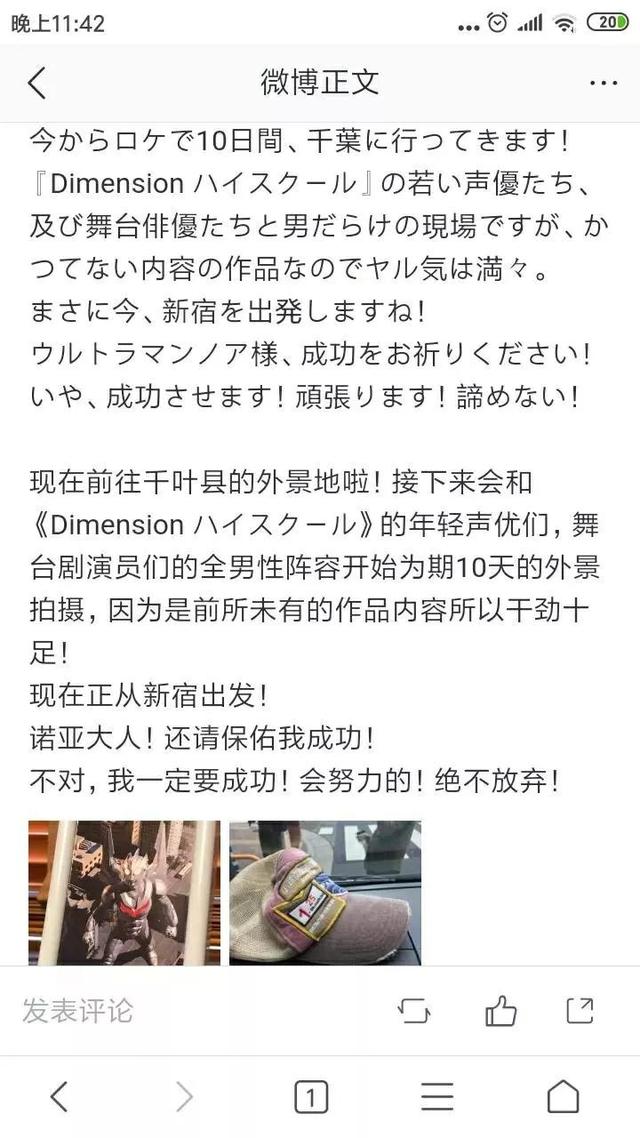Like this Weibo post
This screenshot has width=640, height=1138.
tap(501, 1010)
